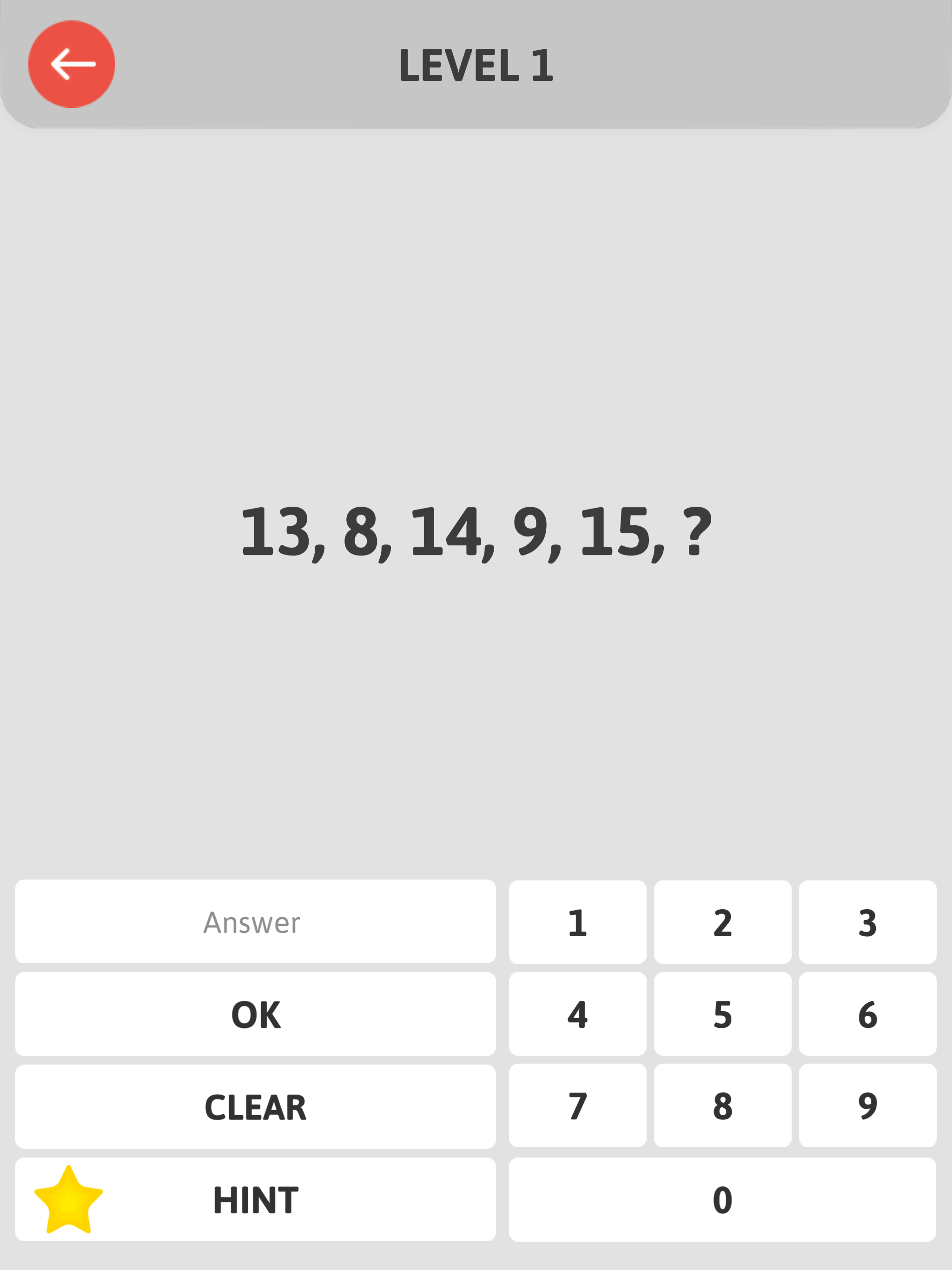Request a HINT for the puzzle
Screen dimensions: 952x1270
[x=256, y=1199]
